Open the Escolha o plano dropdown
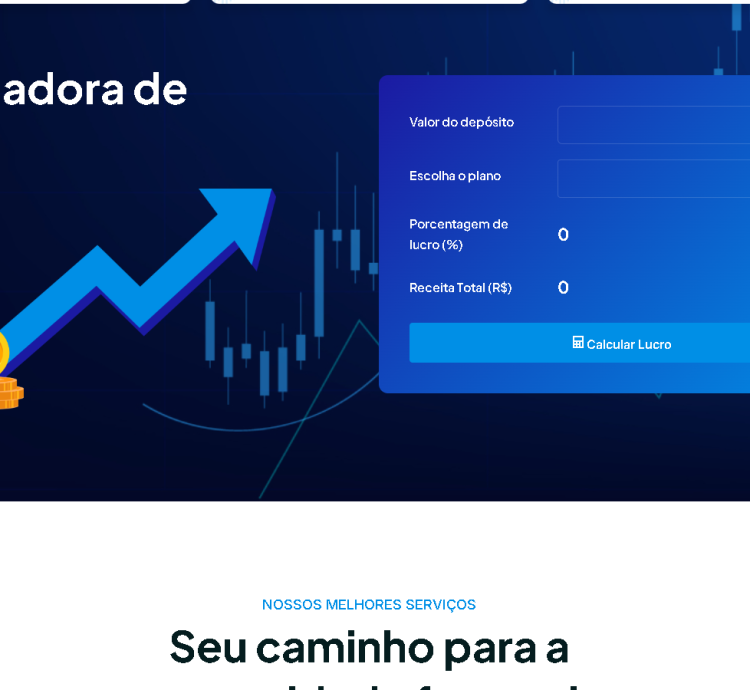This screenshot has height=690, width=750. pos(654,178)
